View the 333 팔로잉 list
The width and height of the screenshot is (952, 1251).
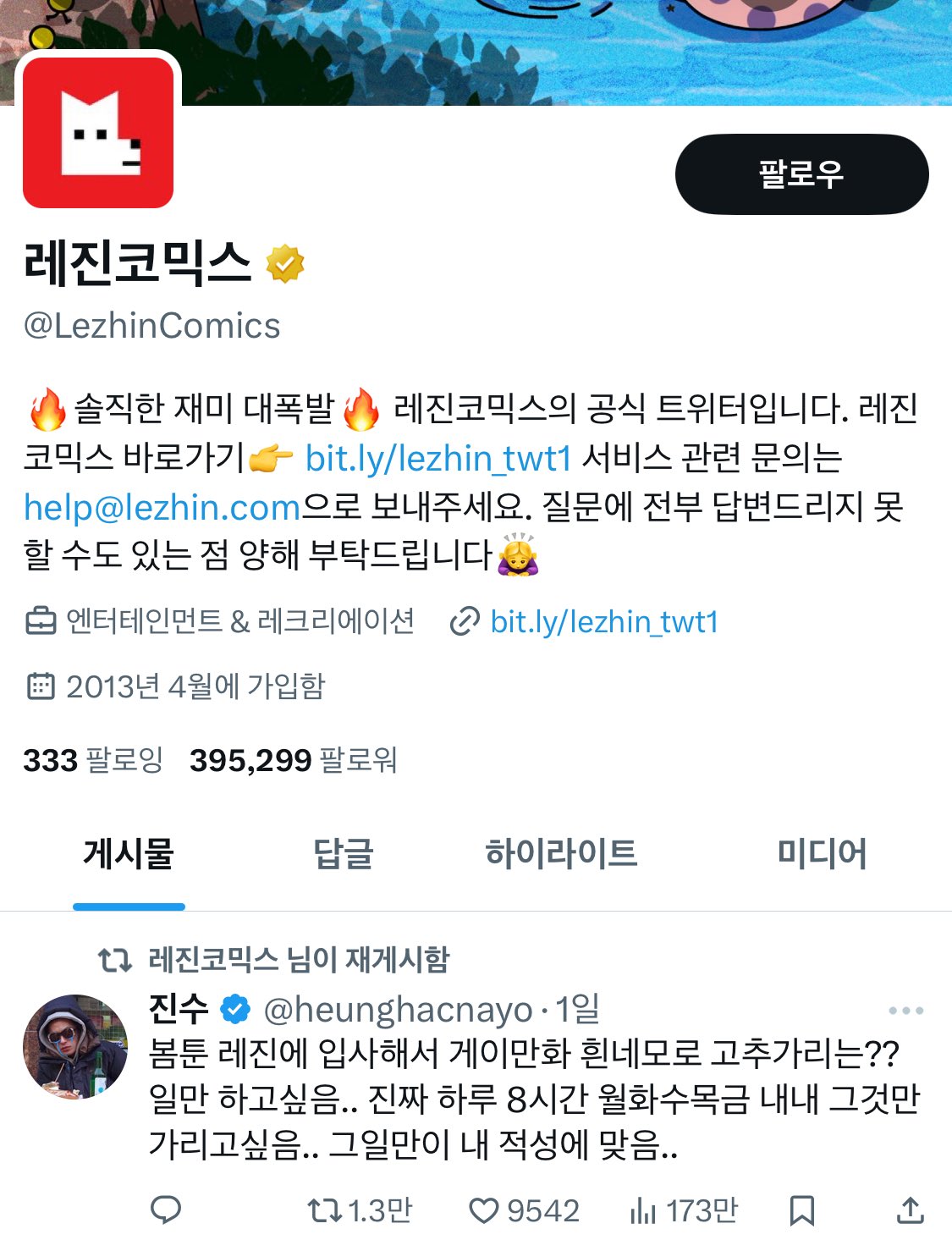[x=93, y=760]
